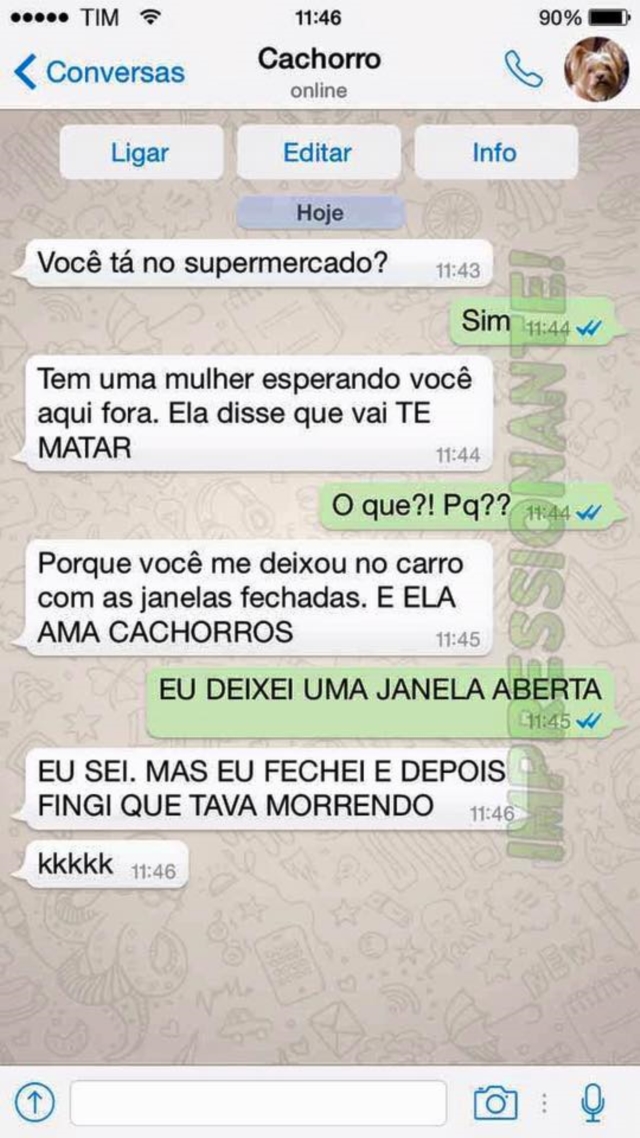Go back to Conversas list
Screen dimensions: 640x1138
click(99, 72)
